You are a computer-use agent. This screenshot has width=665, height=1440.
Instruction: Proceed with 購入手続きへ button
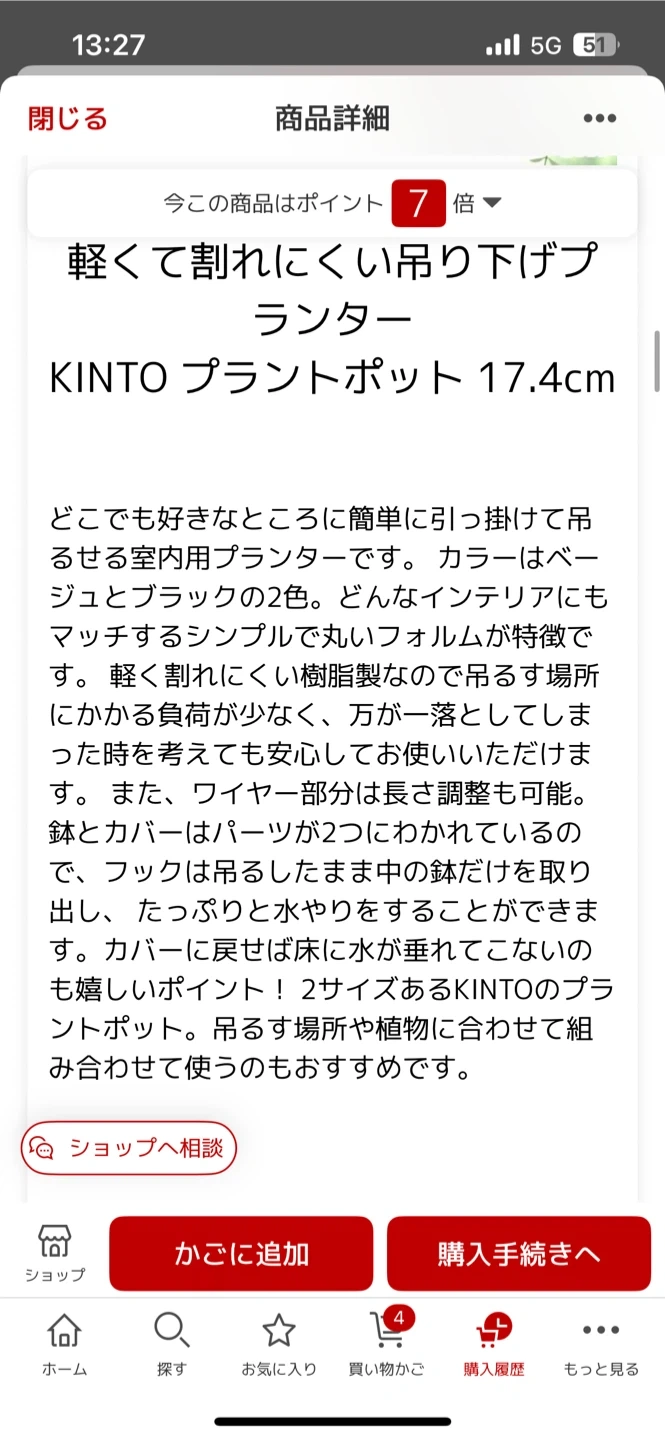point(518,1254)
